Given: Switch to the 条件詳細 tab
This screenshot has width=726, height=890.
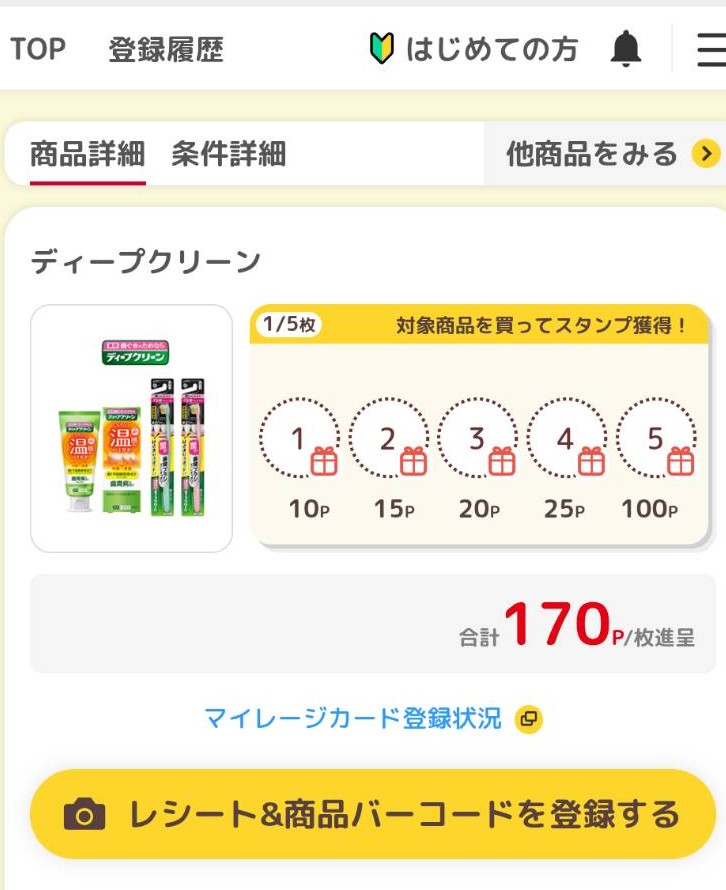Looking at the screenshot, I should tap(229, 154).
